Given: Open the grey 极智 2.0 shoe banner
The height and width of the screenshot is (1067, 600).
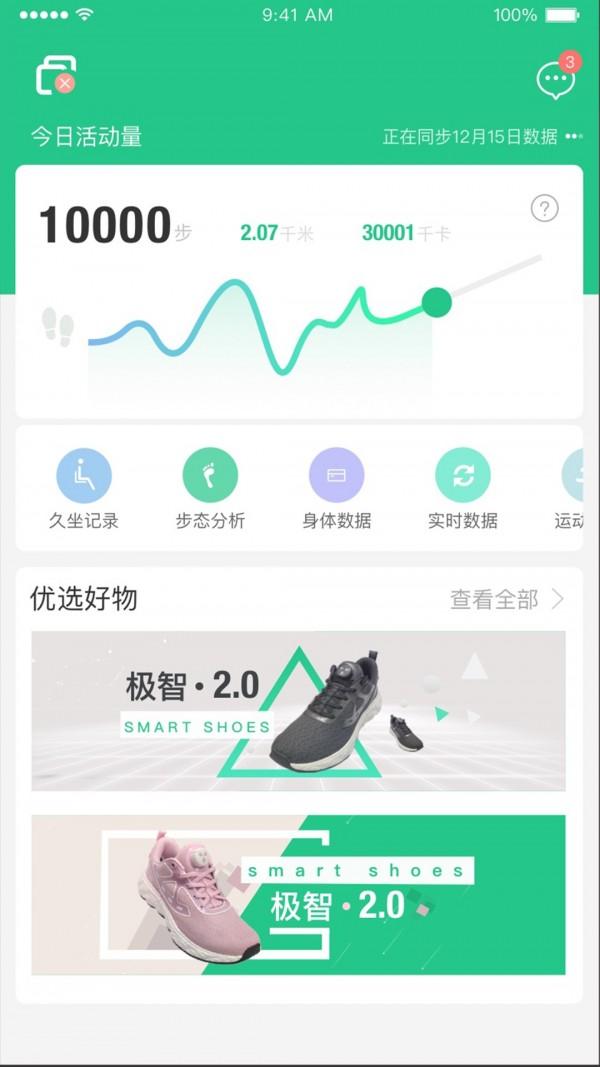Looking at the screenshot, I should point(298,710).
